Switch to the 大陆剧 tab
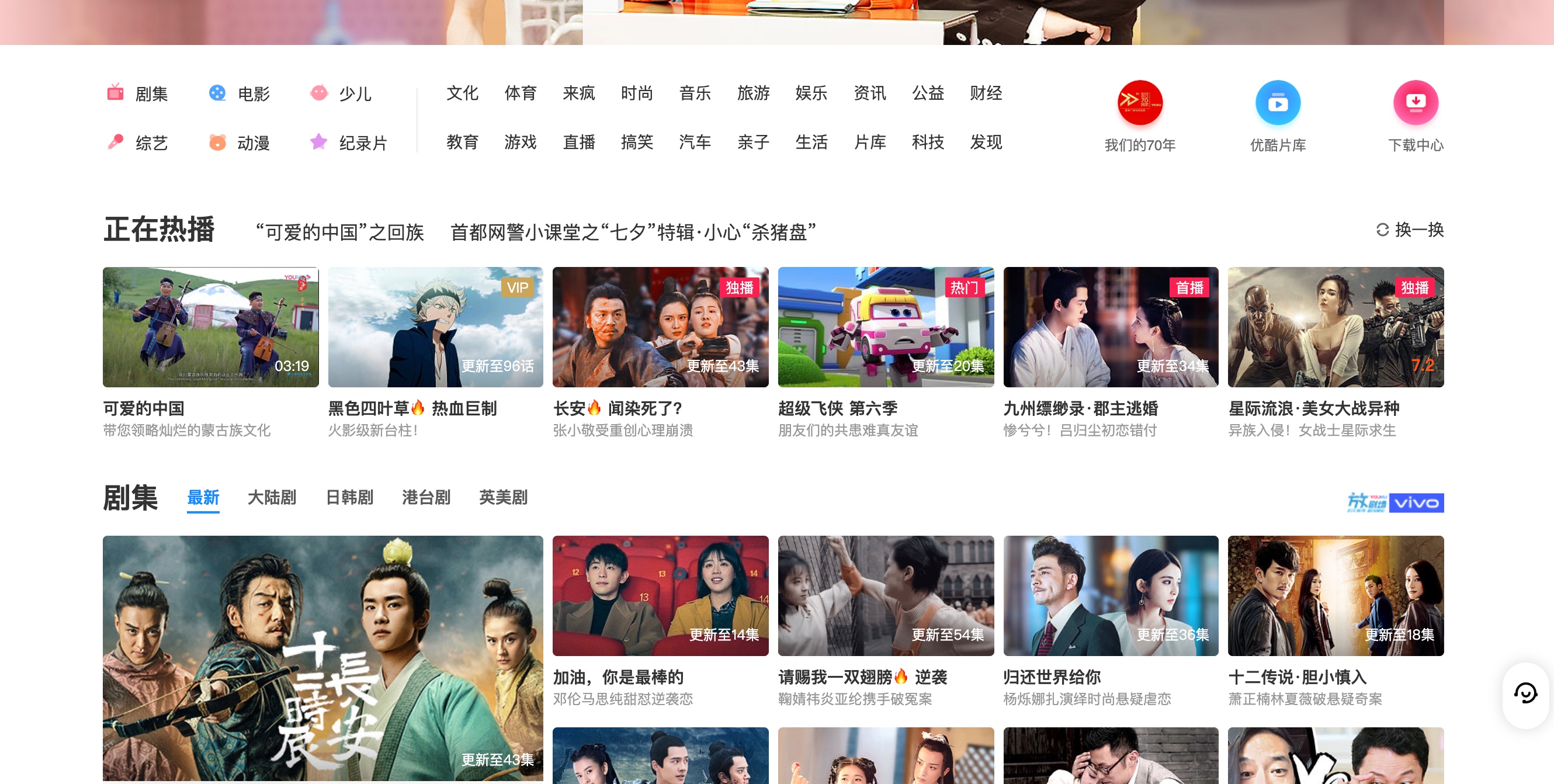This screenshot has height=784, width=1554. click(x=272, y=498)
